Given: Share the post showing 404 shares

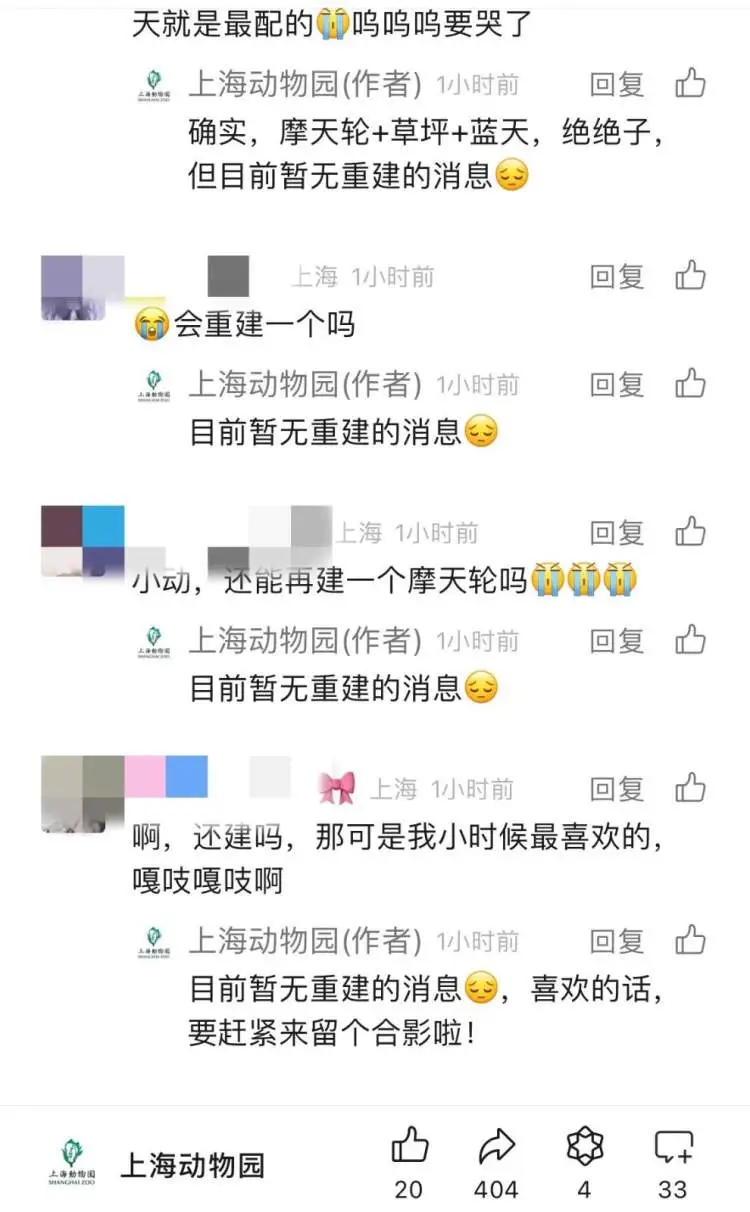Looking at the screenshot, I should (x=496, y=1148).
